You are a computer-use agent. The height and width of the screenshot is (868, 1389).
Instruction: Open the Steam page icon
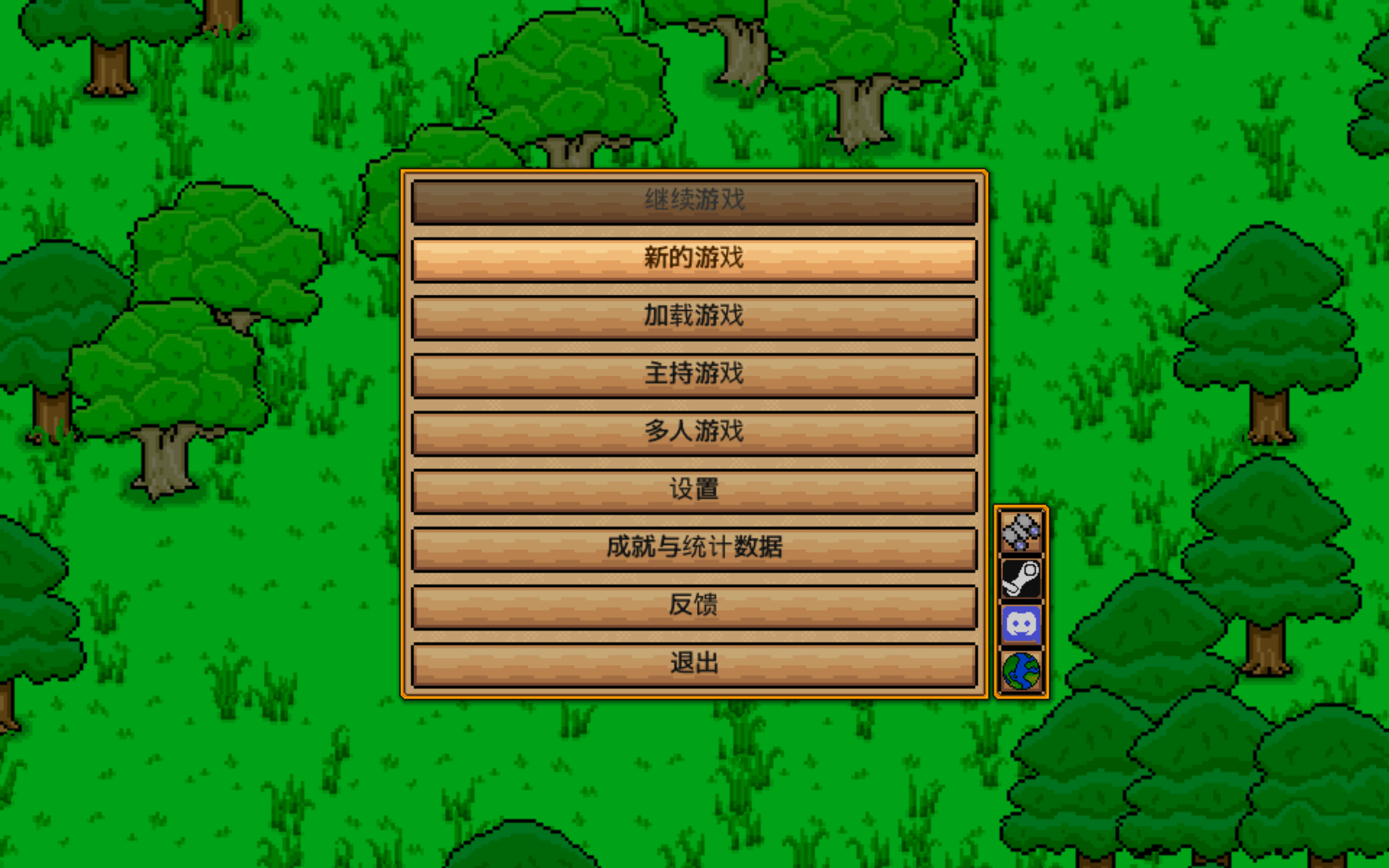click(1021, 578)
